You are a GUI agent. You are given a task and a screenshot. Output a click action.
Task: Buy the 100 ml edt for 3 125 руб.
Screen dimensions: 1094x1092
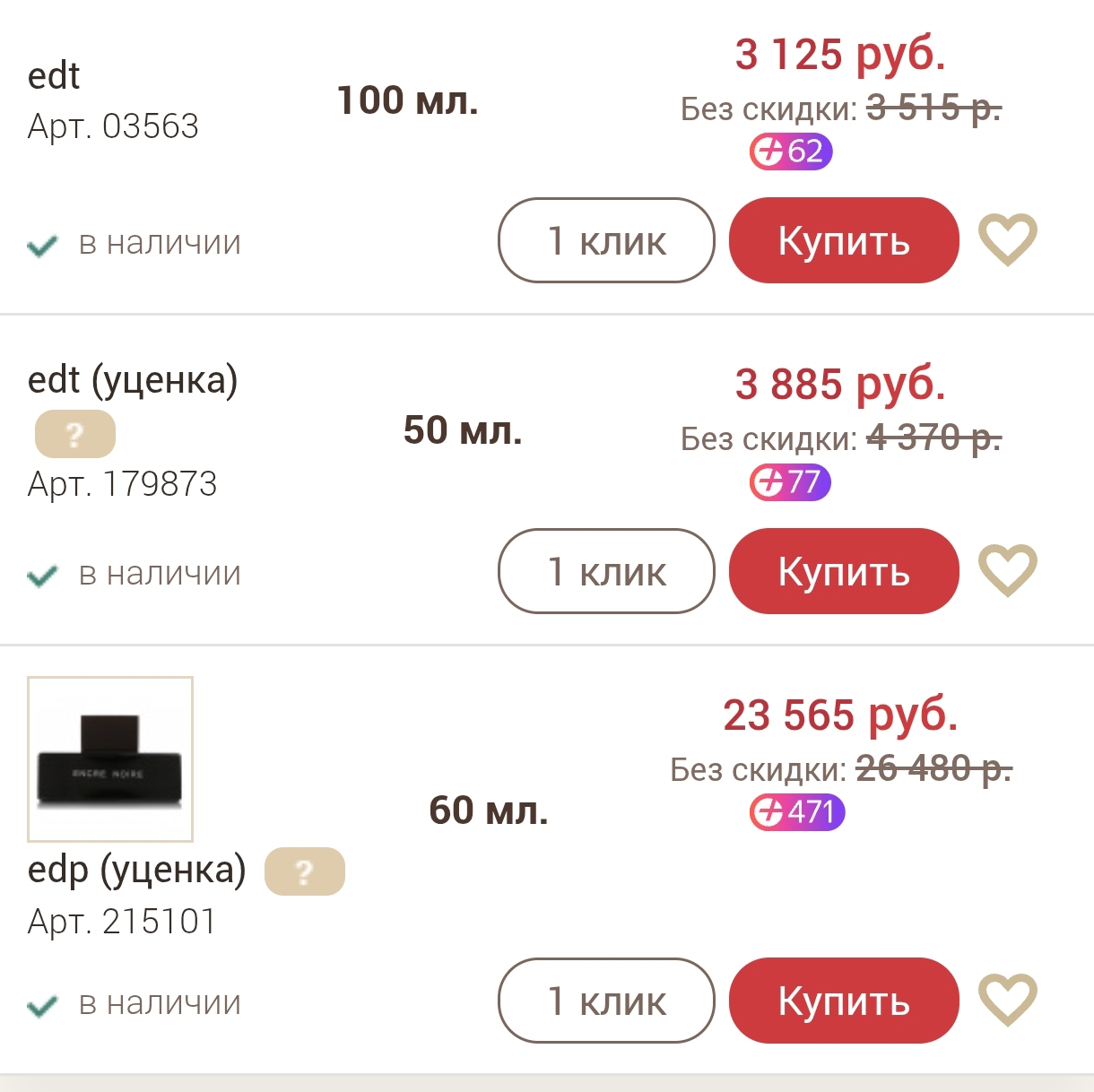[843, 240]
